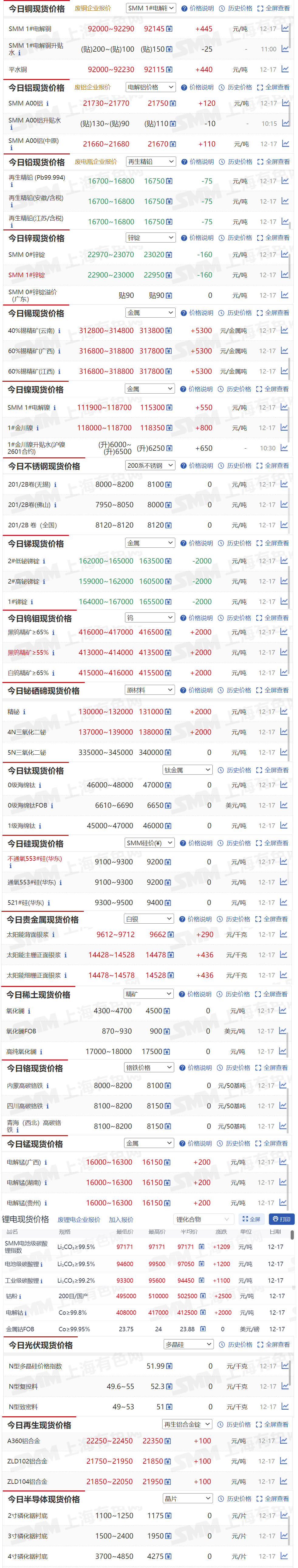The height and width of the screenshot is (1568, 298).
Task: Tap the 打印 button in lithium section
Action: tap(282, 1219)
